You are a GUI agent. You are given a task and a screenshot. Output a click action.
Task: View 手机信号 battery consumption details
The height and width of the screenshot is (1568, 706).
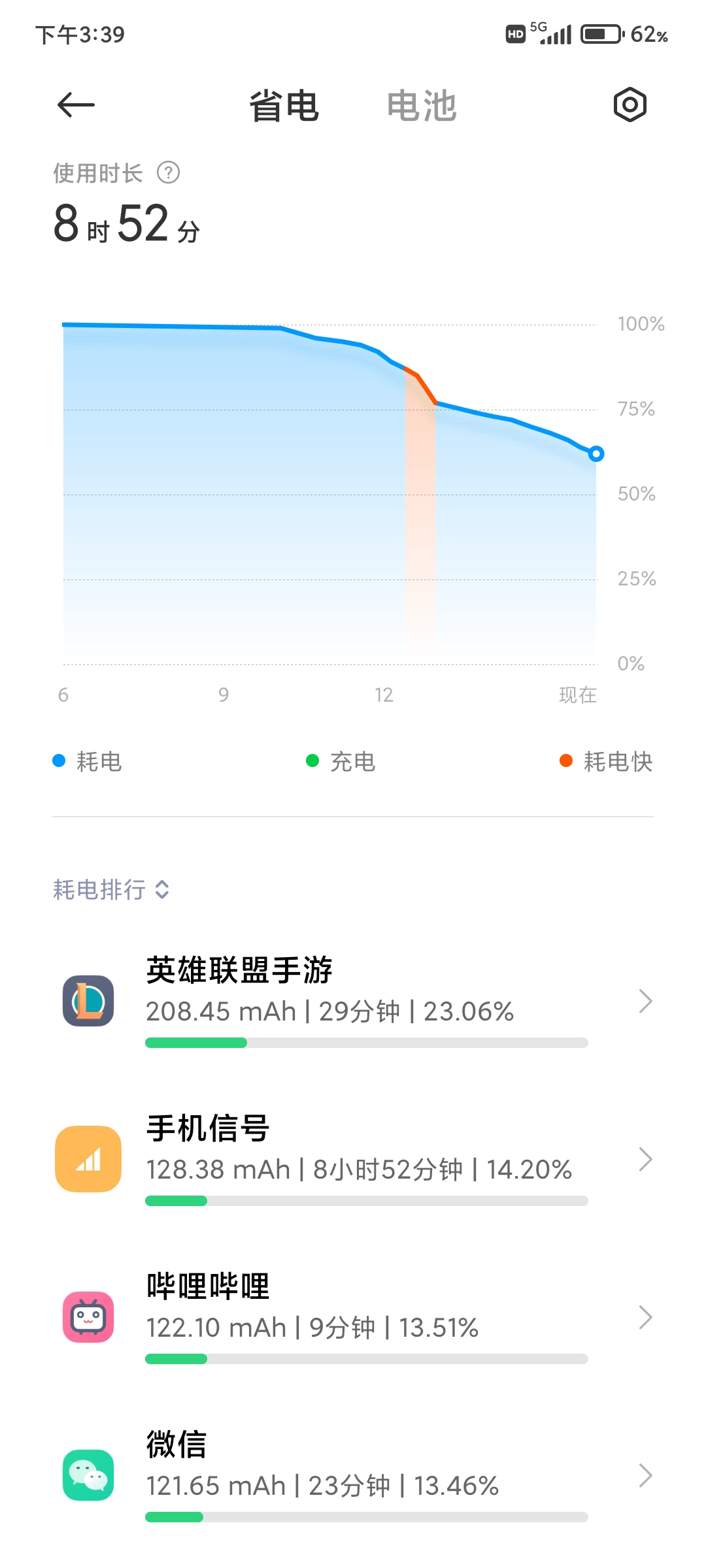coord(353,1159)
